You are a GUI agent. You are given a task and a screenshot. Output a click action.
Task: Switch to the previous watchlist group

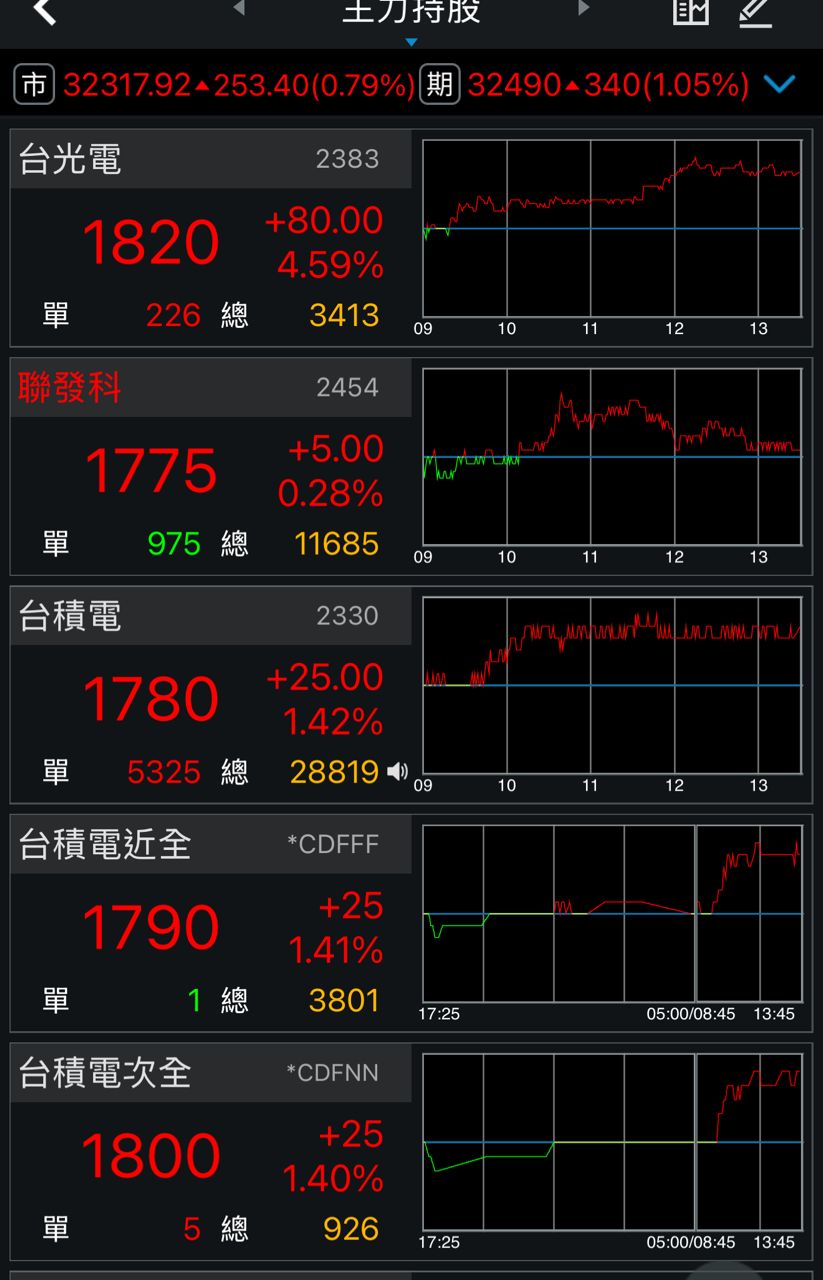tap(238, 9)
